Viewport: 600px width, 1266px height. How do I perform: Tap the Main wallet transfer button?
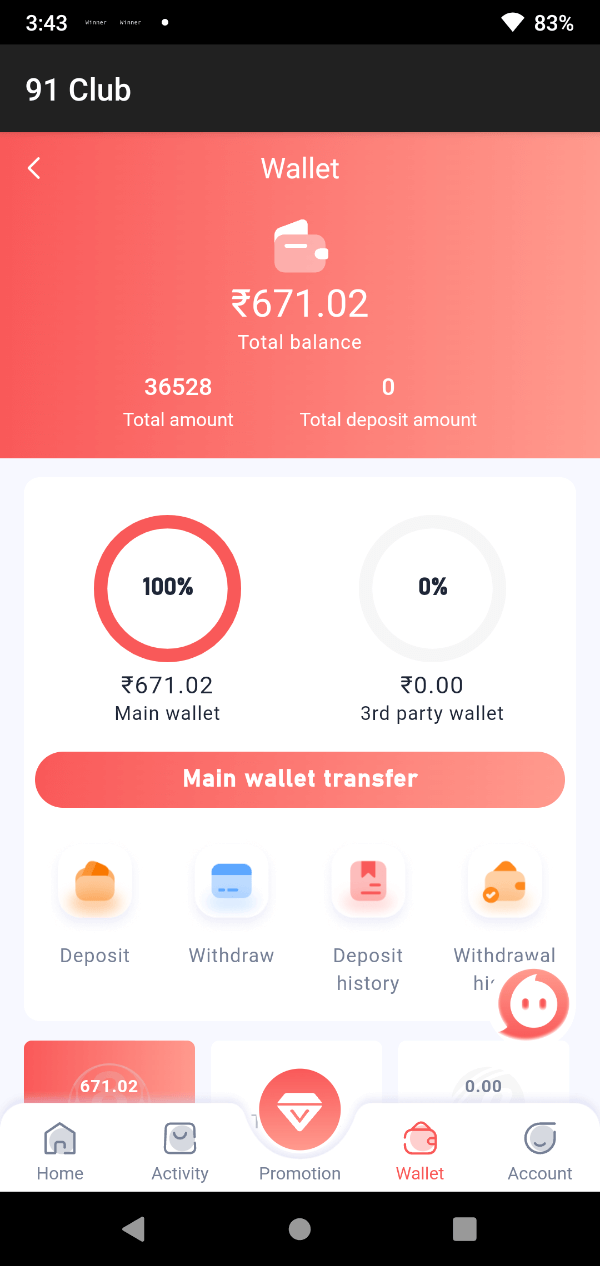click(300, 779)
